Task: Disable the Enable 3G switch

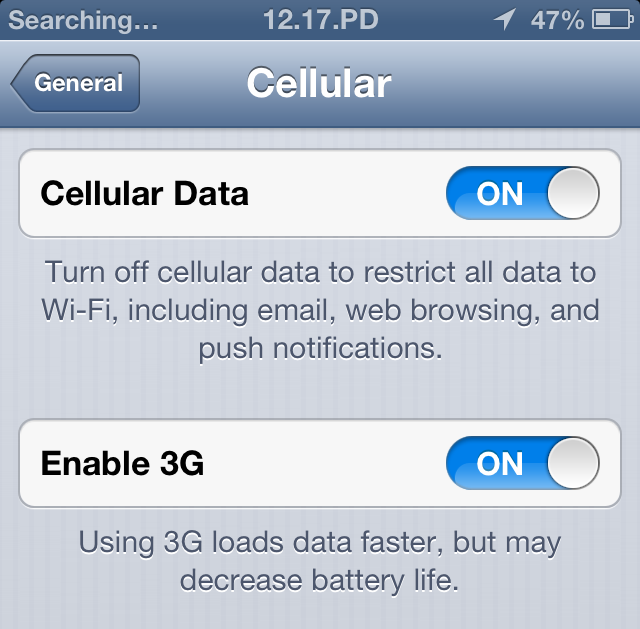Action: pyautogui.click(x=522, y=464)
